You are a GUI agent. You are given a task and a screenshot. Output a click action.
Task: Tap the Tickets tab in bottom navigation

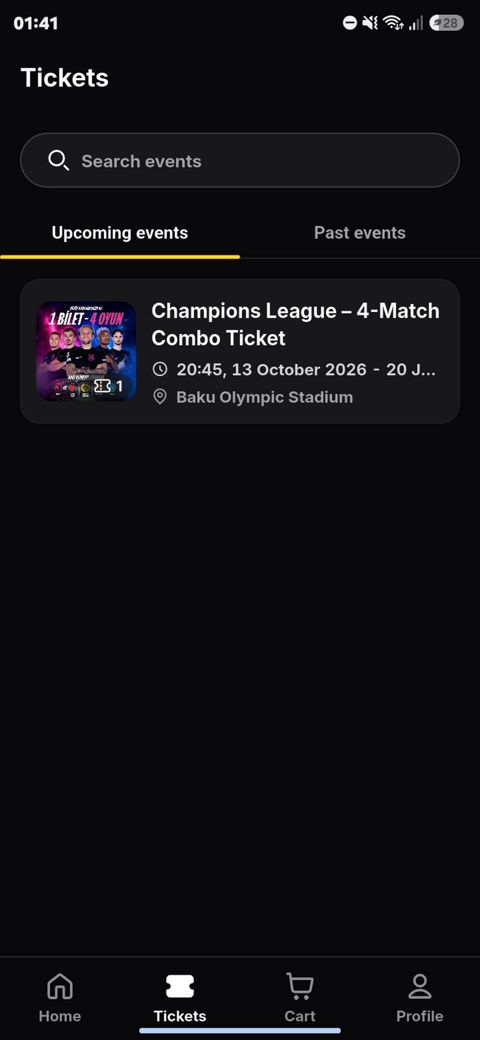tap(180, 998)
